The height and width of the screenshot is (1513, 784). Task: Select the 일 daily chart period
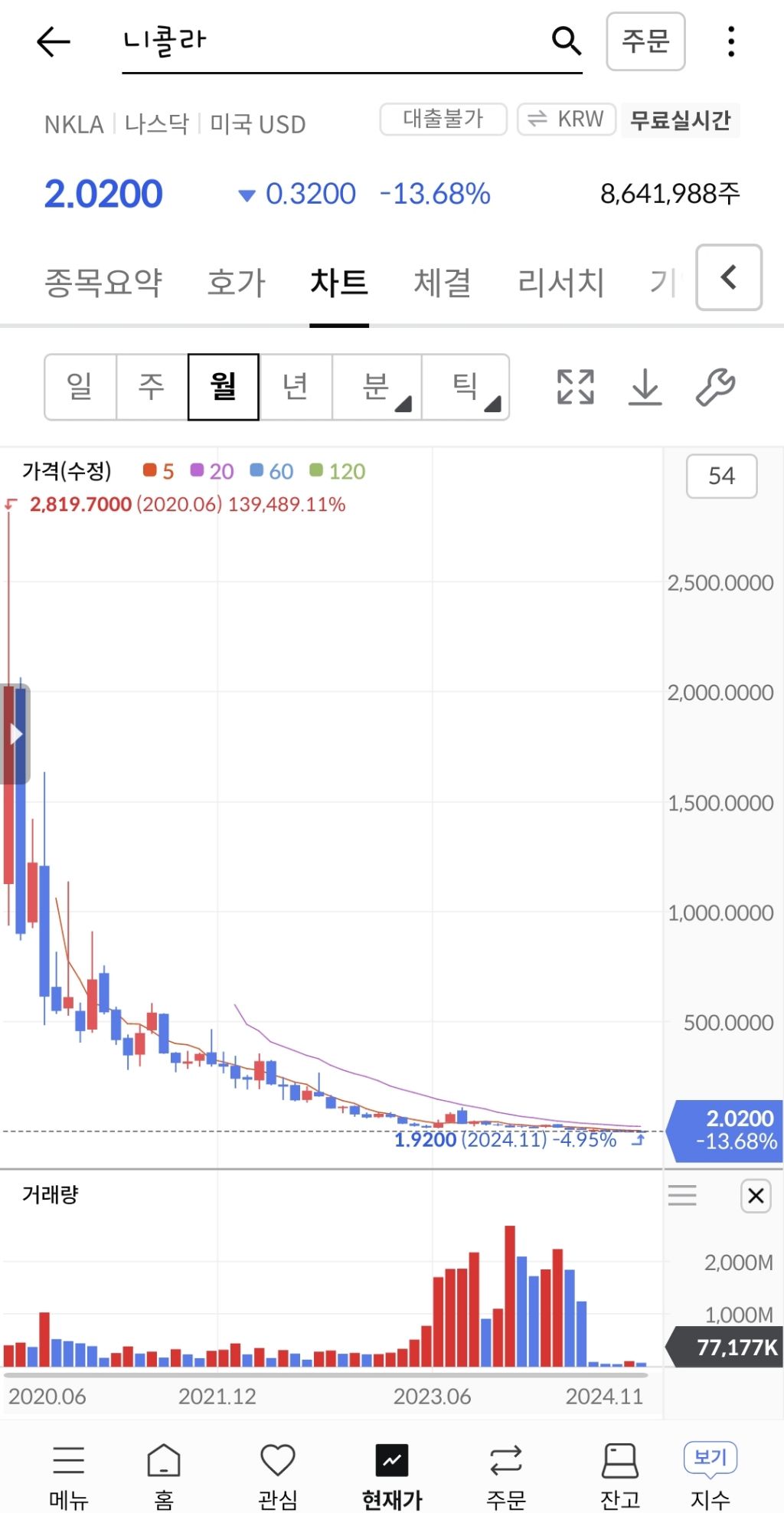coord(80,386)
